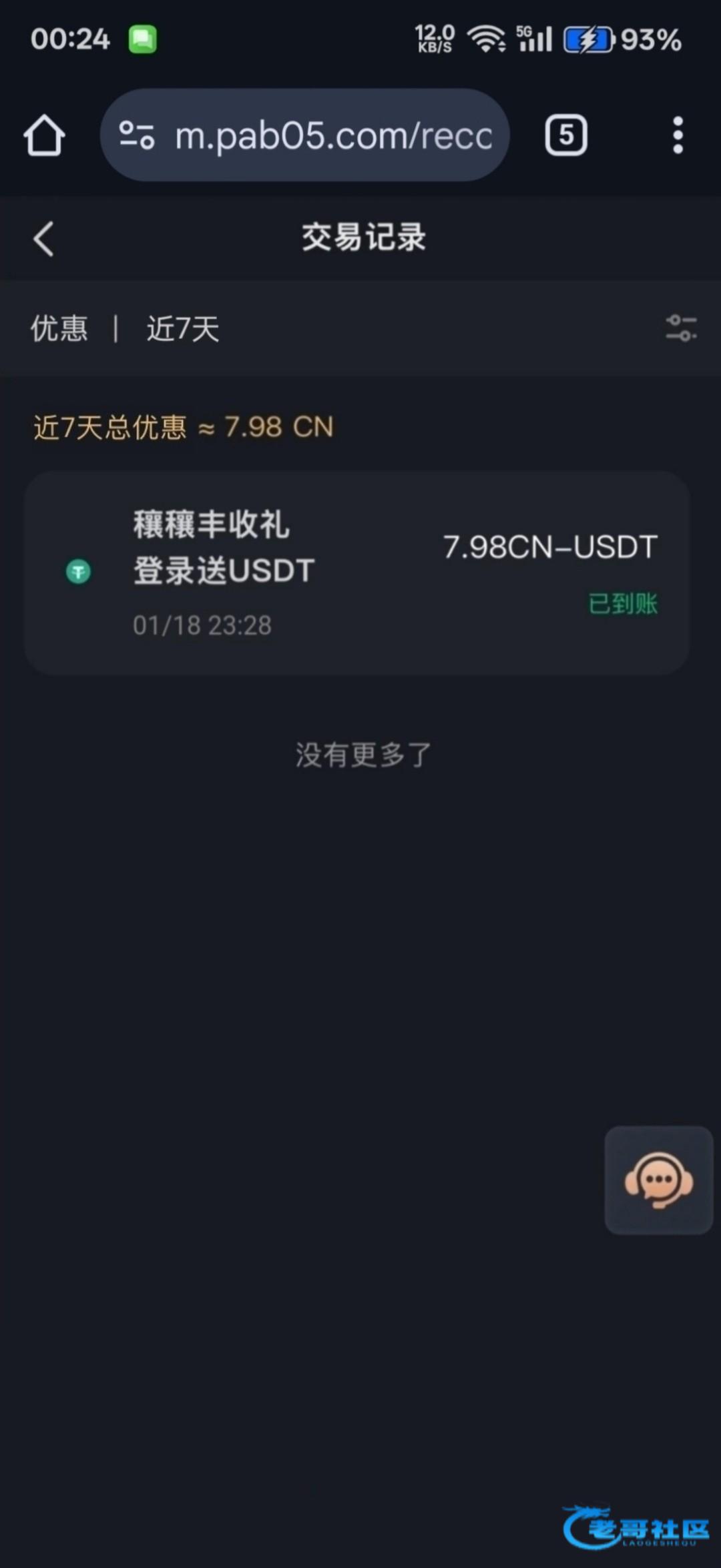Go back from the 交易记录 page
Viewport: 721px width, 1568px height.
tap(44, 239)
